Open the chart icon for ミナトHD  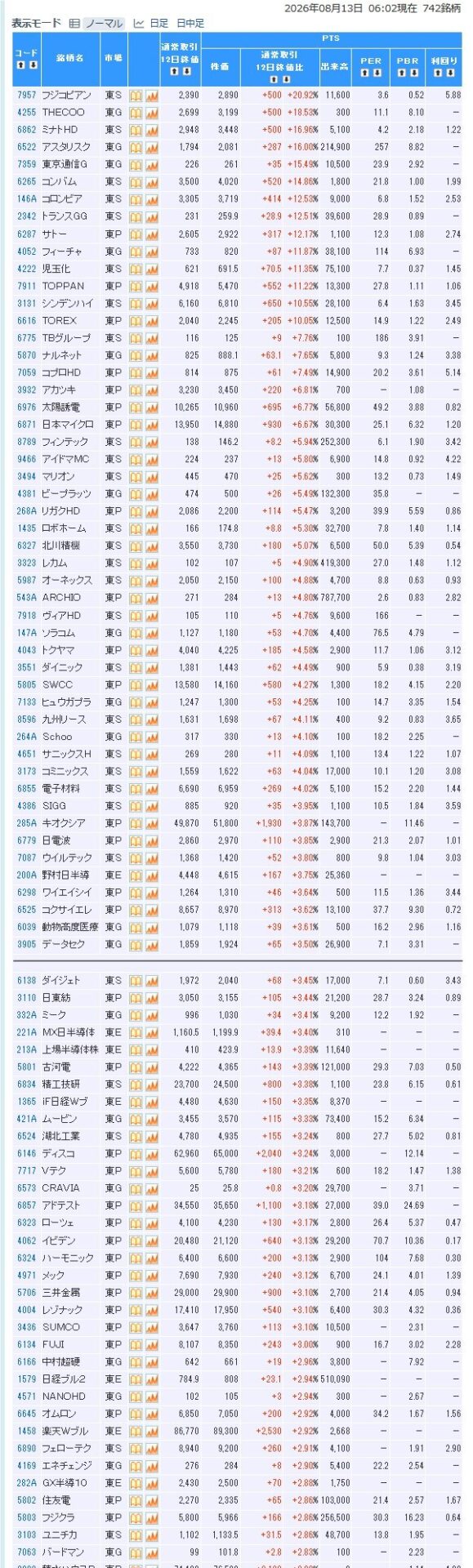152,130
